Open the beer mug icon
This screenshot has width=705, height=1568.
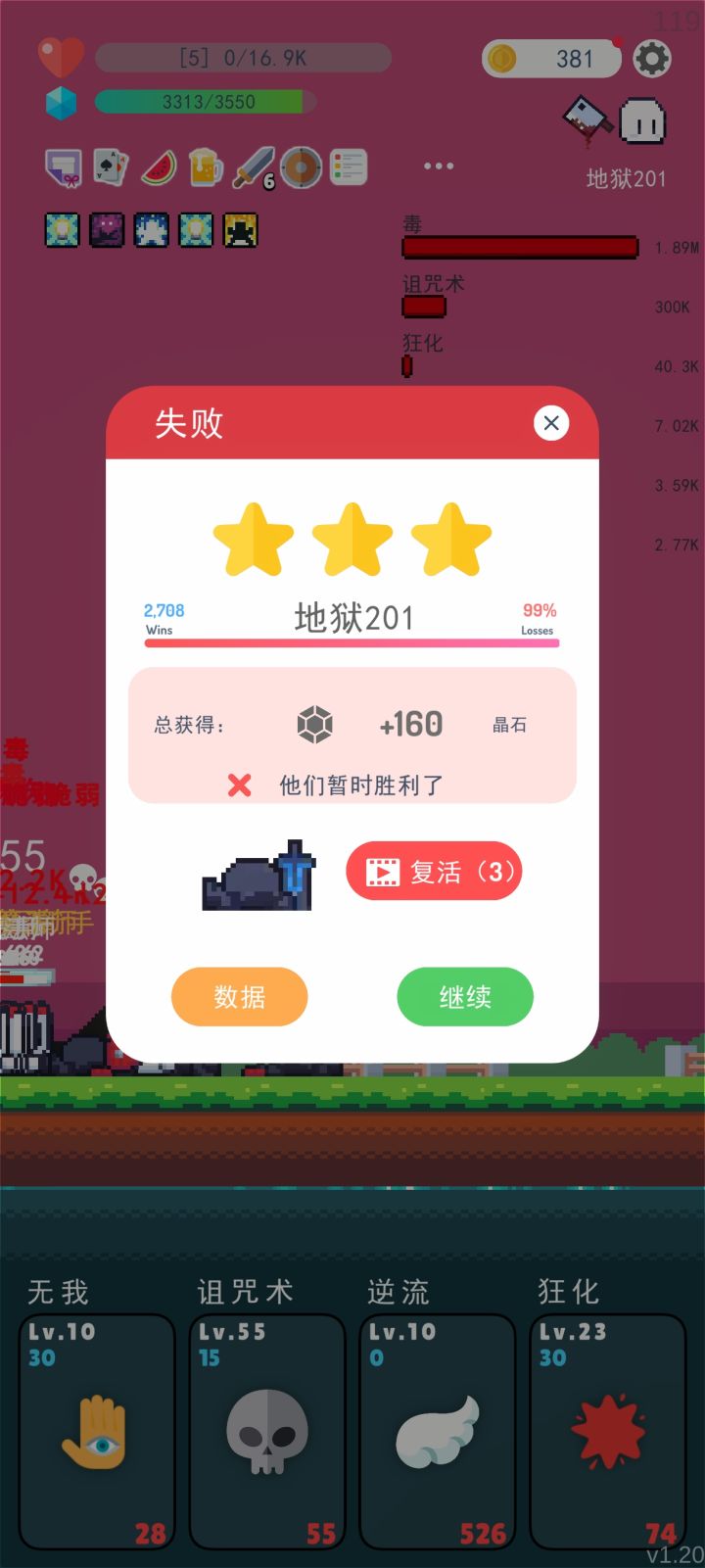[205, 166]
